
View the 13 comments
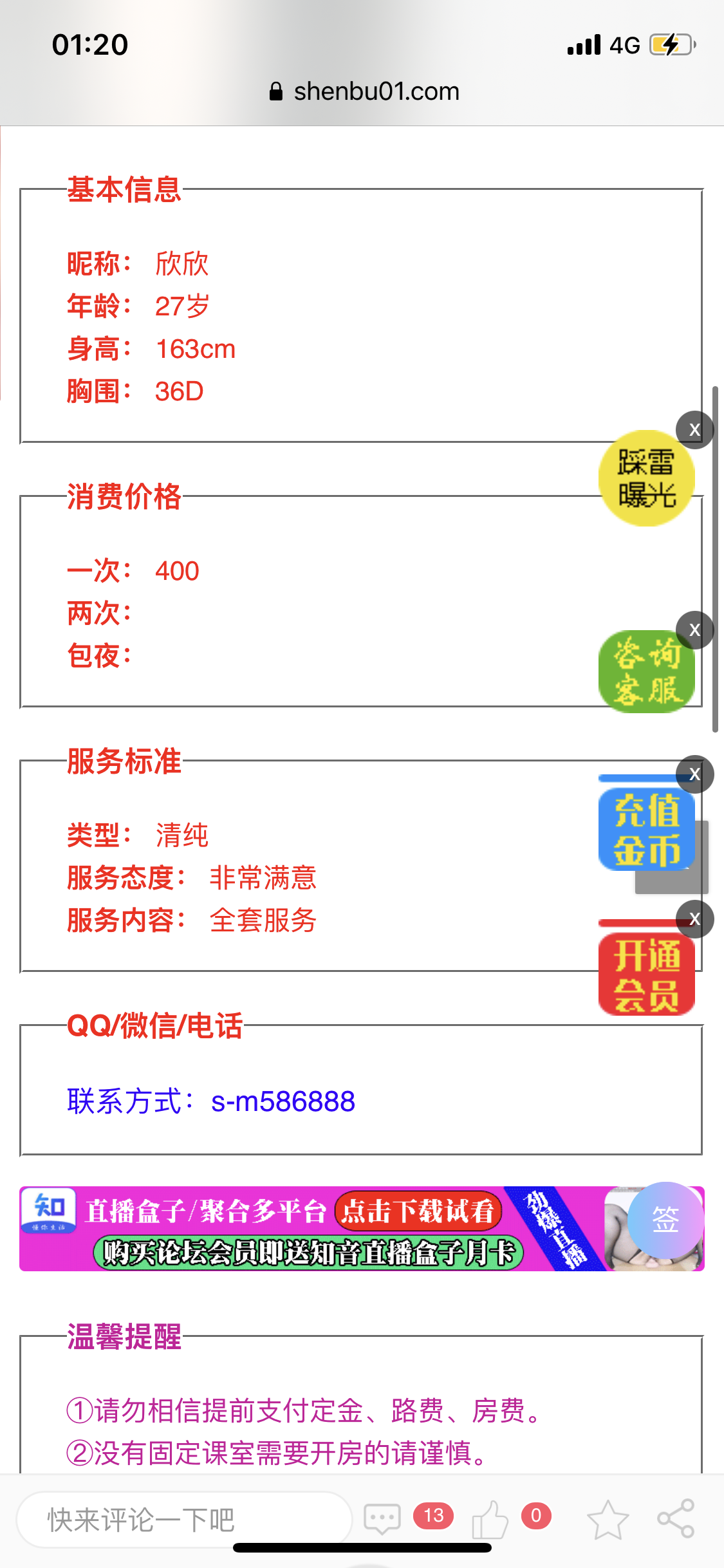pyautogui.click(x=382, y=1518)
